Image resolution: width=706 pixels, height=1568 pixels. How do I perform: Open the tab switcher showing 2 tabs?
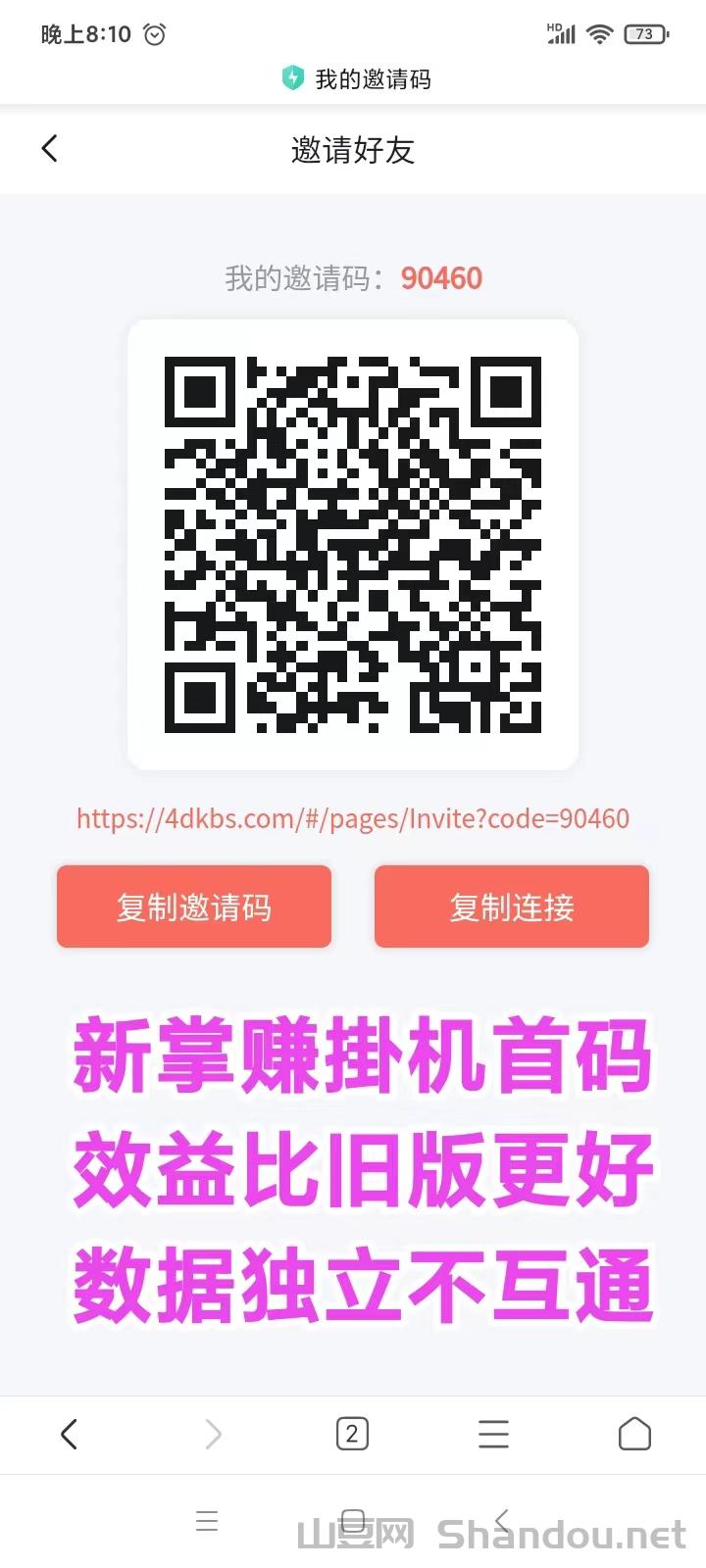coord(352,1434)
